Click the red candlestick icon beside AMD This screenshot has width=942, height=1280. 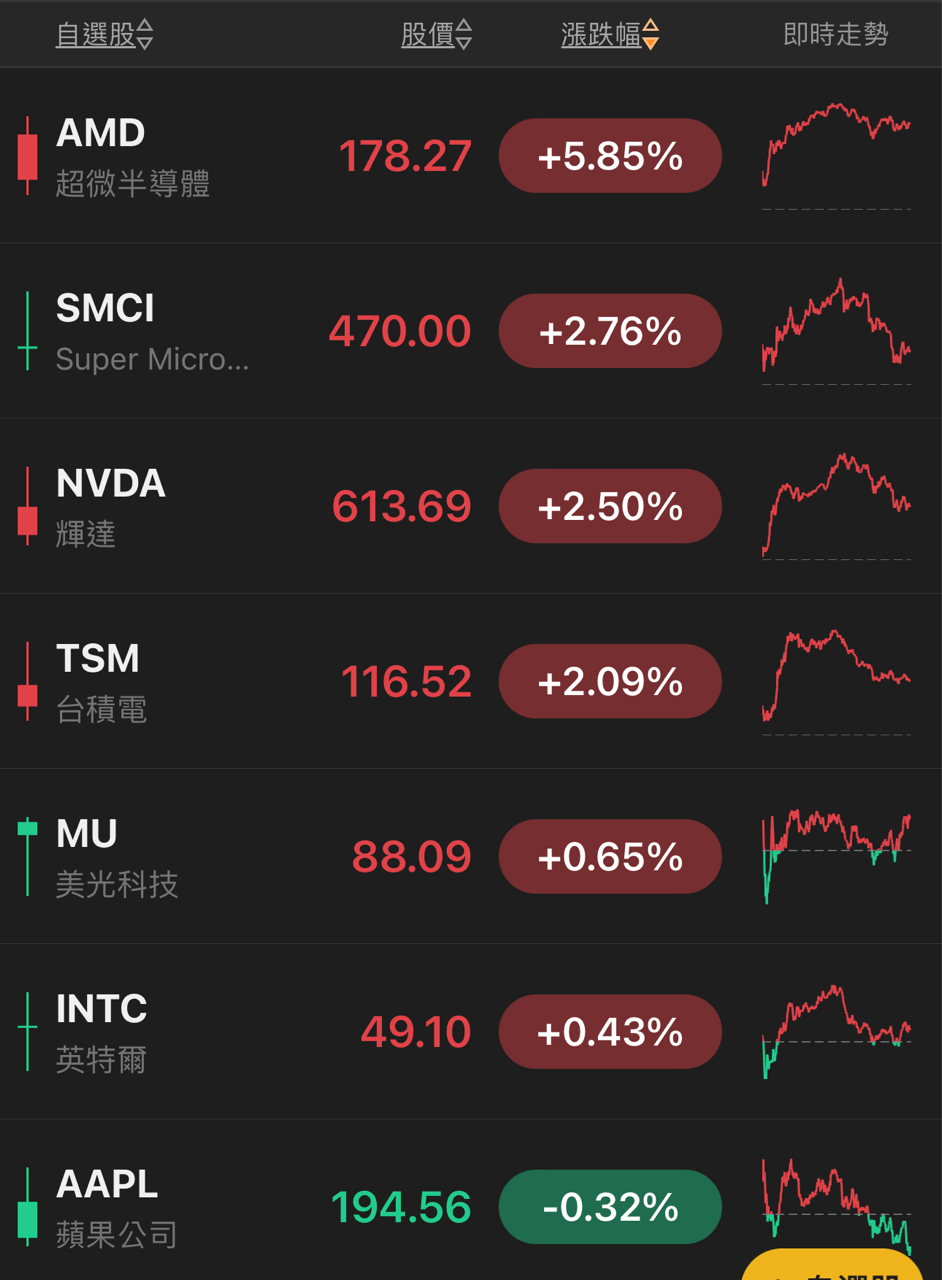(x=26, y=156)
